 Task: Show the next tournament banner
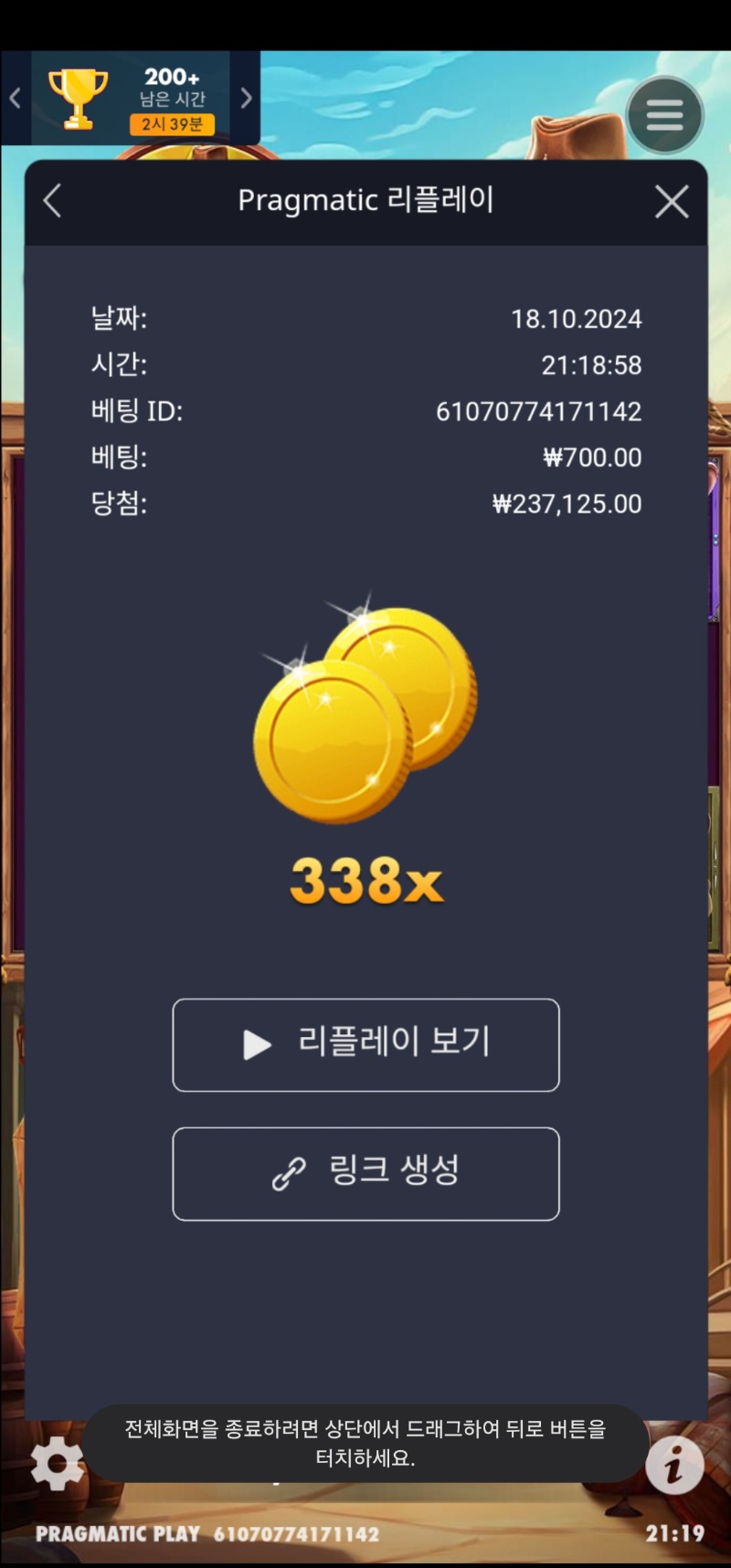246,98
